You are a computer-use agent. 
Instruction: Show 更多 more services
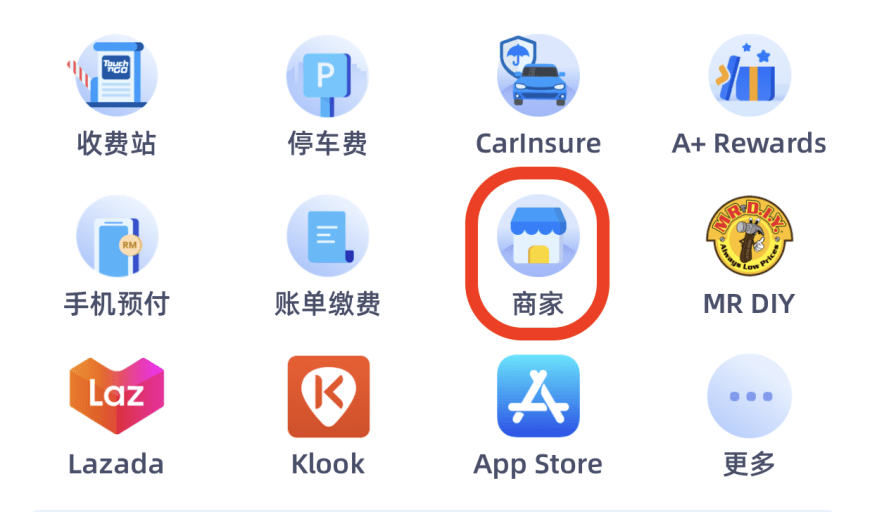coord(748,397)
